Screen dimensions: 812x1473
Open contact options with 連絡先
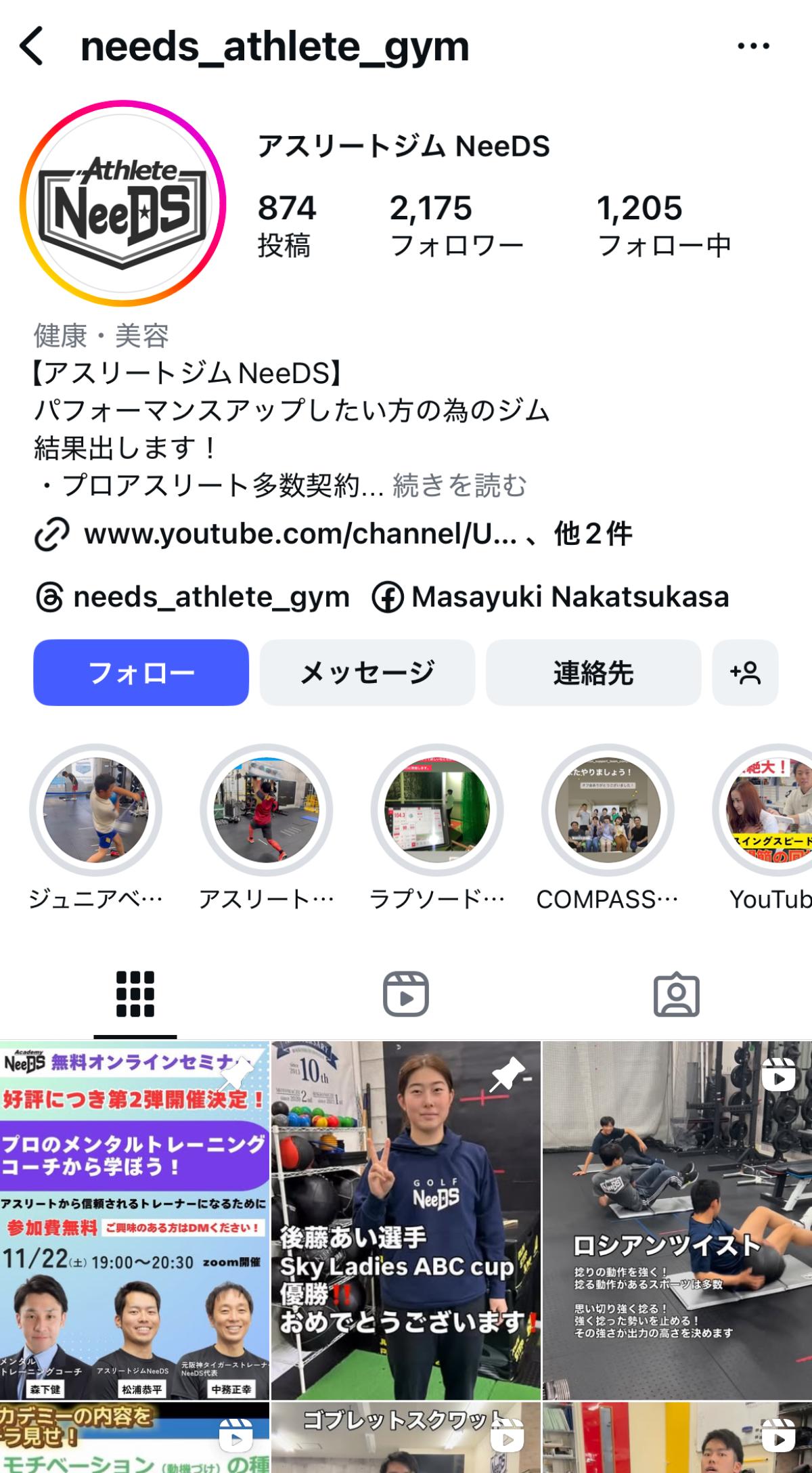tap(593, 672)
